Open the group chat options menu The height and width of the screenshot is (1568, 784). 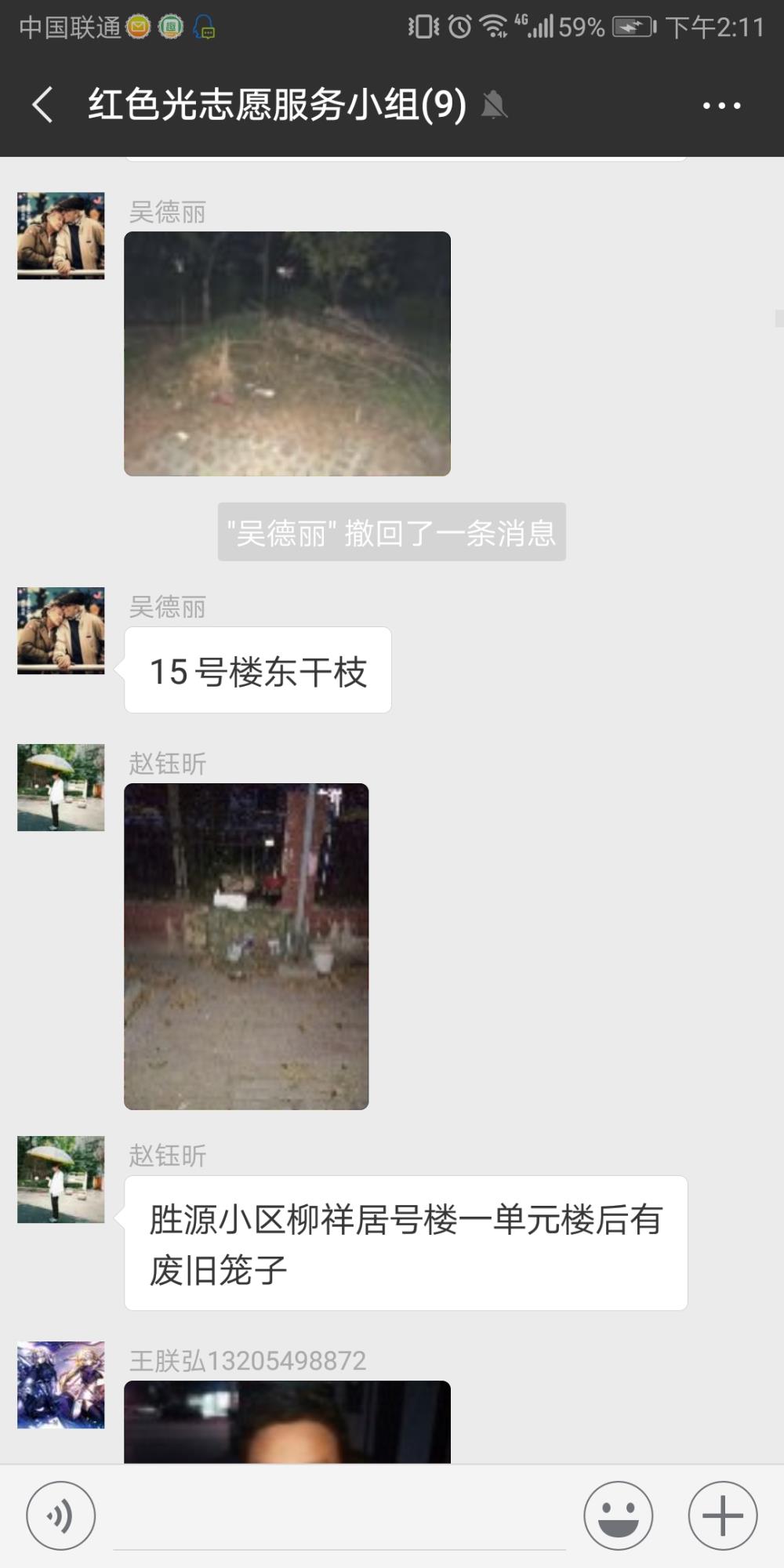721,105
